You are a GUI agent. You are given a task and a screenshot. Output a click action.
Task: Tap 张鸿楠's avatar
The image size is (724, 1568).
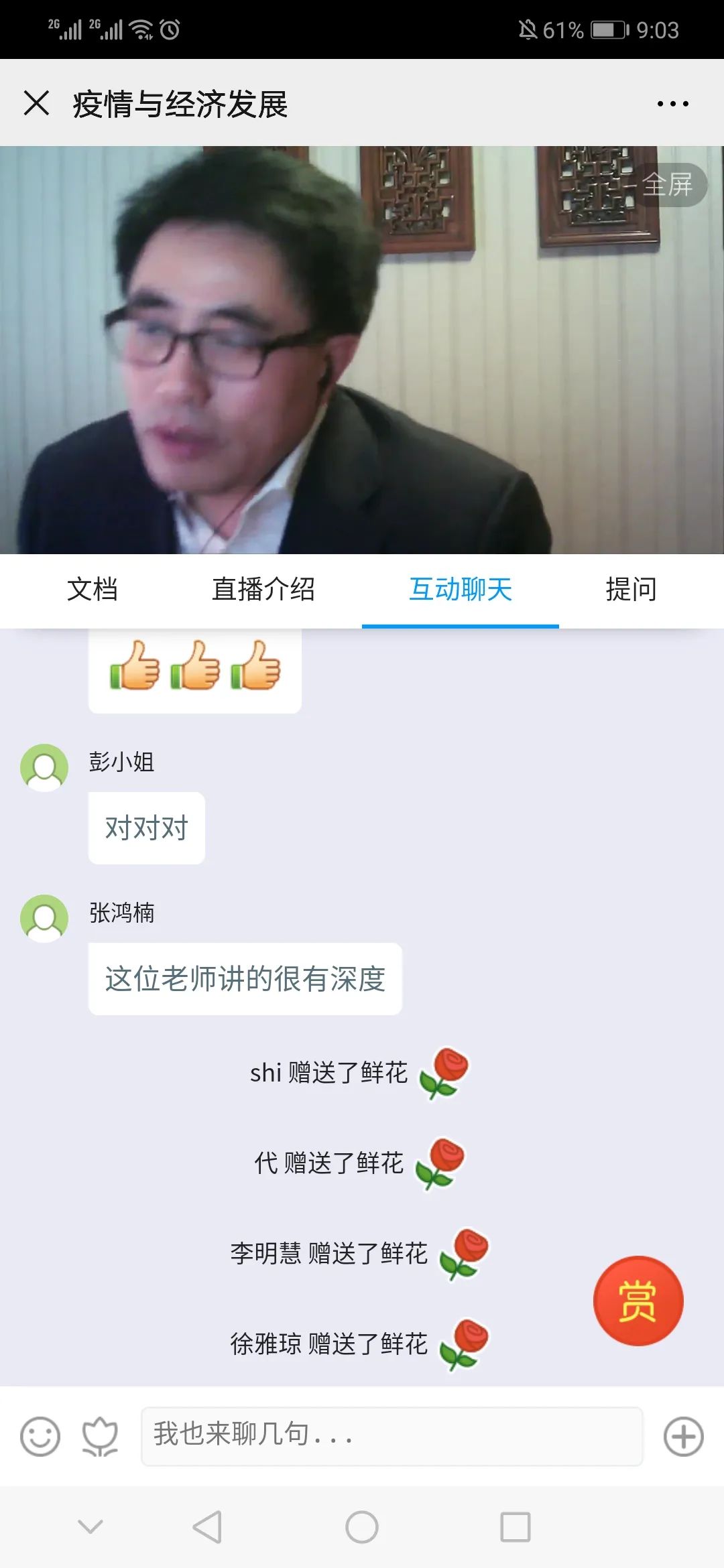click(44, 919)
